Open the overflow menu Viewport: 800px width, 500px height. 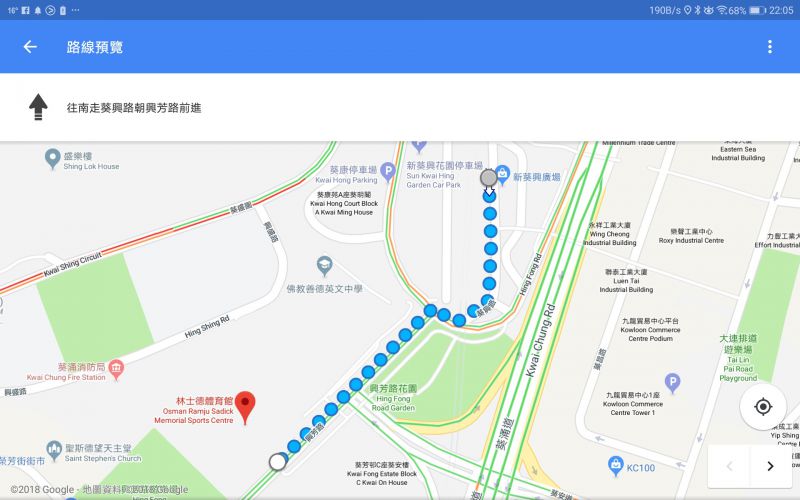(x=769, y=47)
